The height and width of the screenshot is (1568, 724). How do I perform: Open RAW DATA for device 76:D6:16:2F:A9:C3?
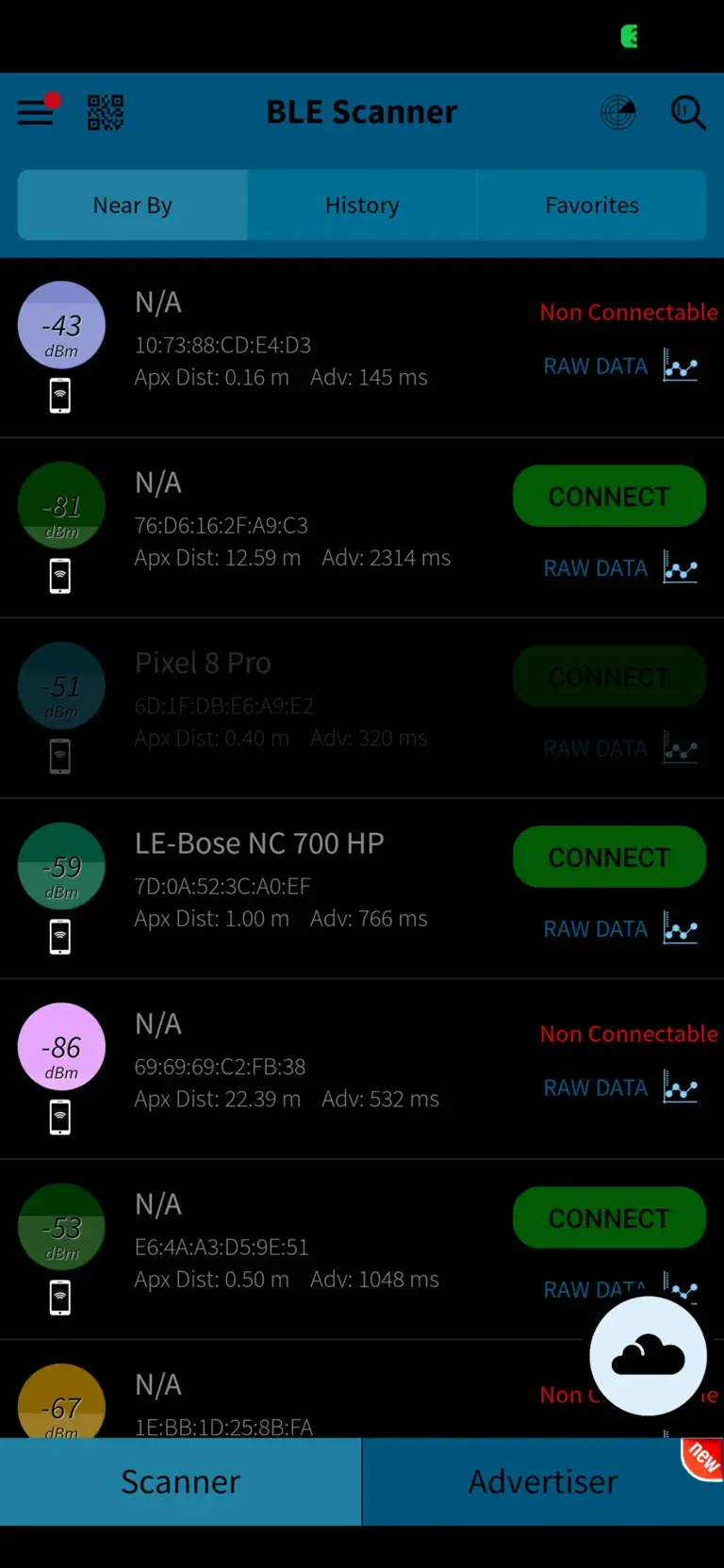595,567
